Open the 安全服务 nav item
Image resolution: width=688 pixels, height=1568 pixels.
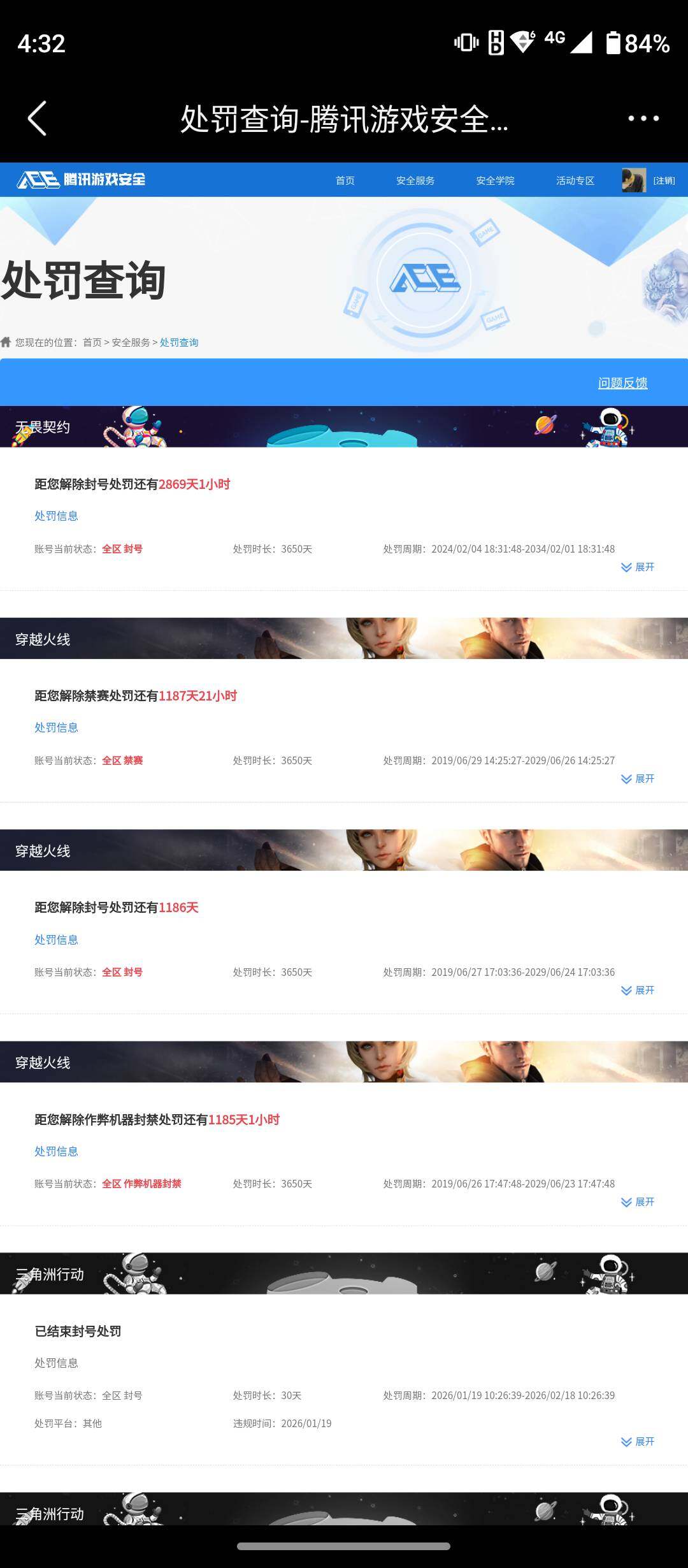(415, 180)
